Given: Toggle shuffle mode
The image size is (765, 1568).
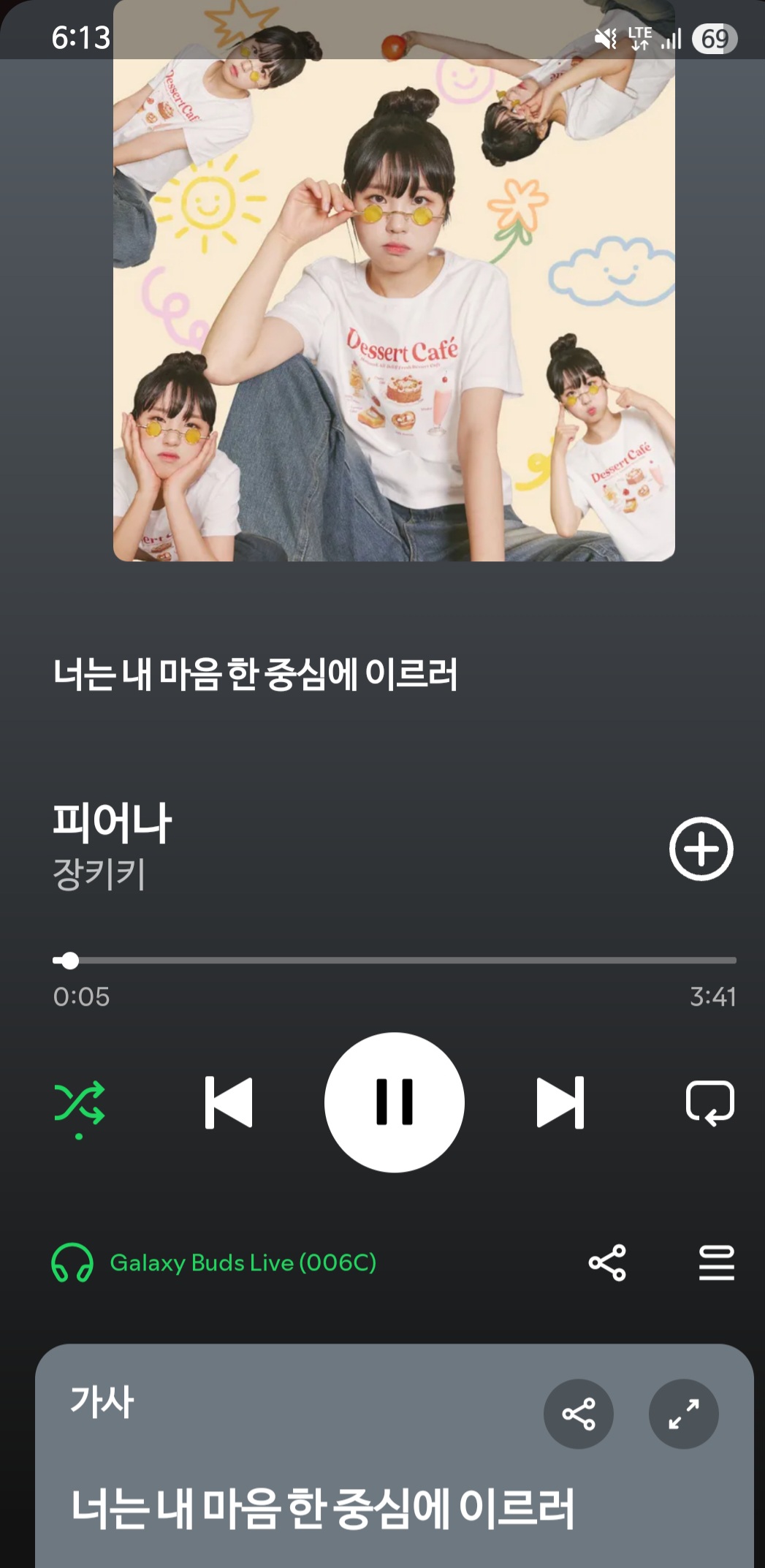Looking at the screenshot, I should [79, 1103].
